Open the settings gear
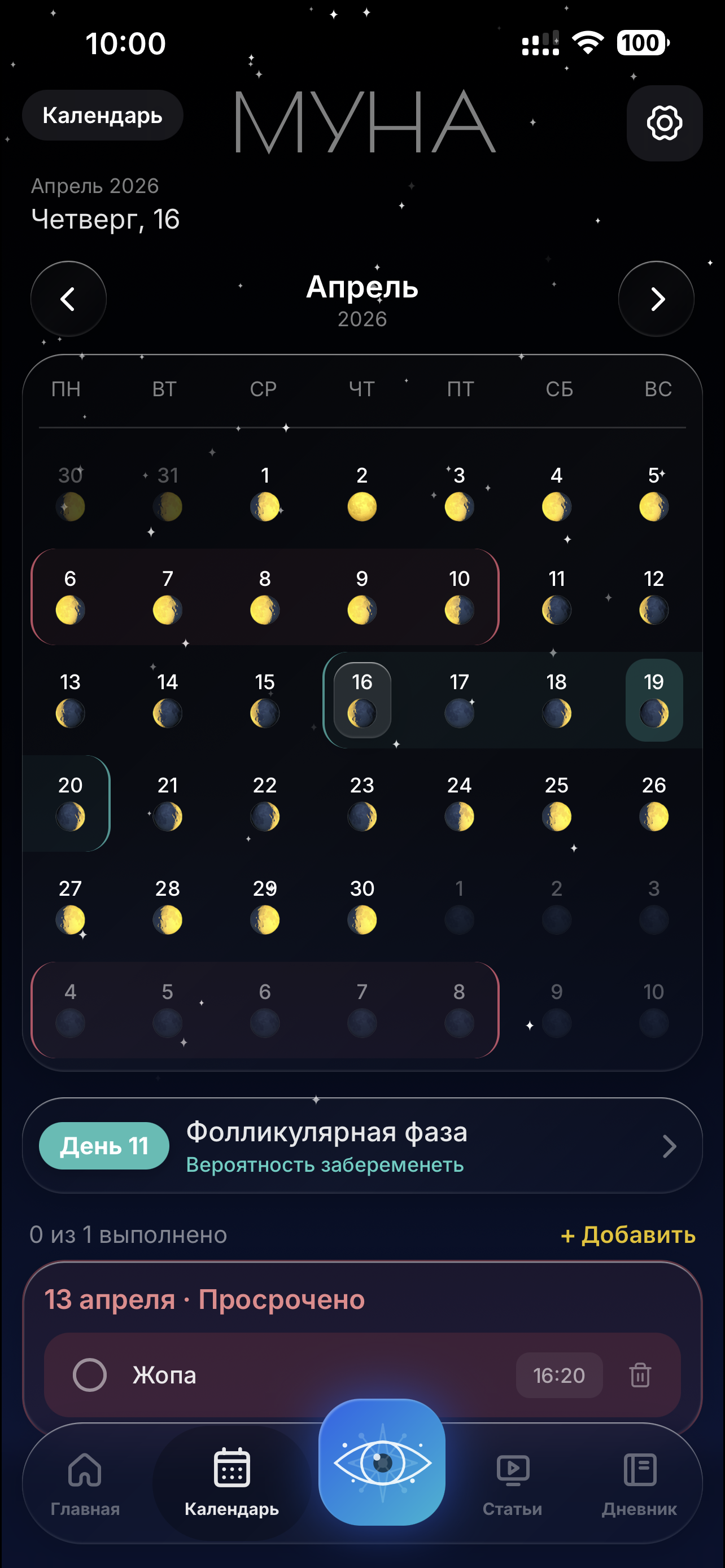Viewport: 725px width, 1568px height. pyautogui.click(x=664, y=123)
